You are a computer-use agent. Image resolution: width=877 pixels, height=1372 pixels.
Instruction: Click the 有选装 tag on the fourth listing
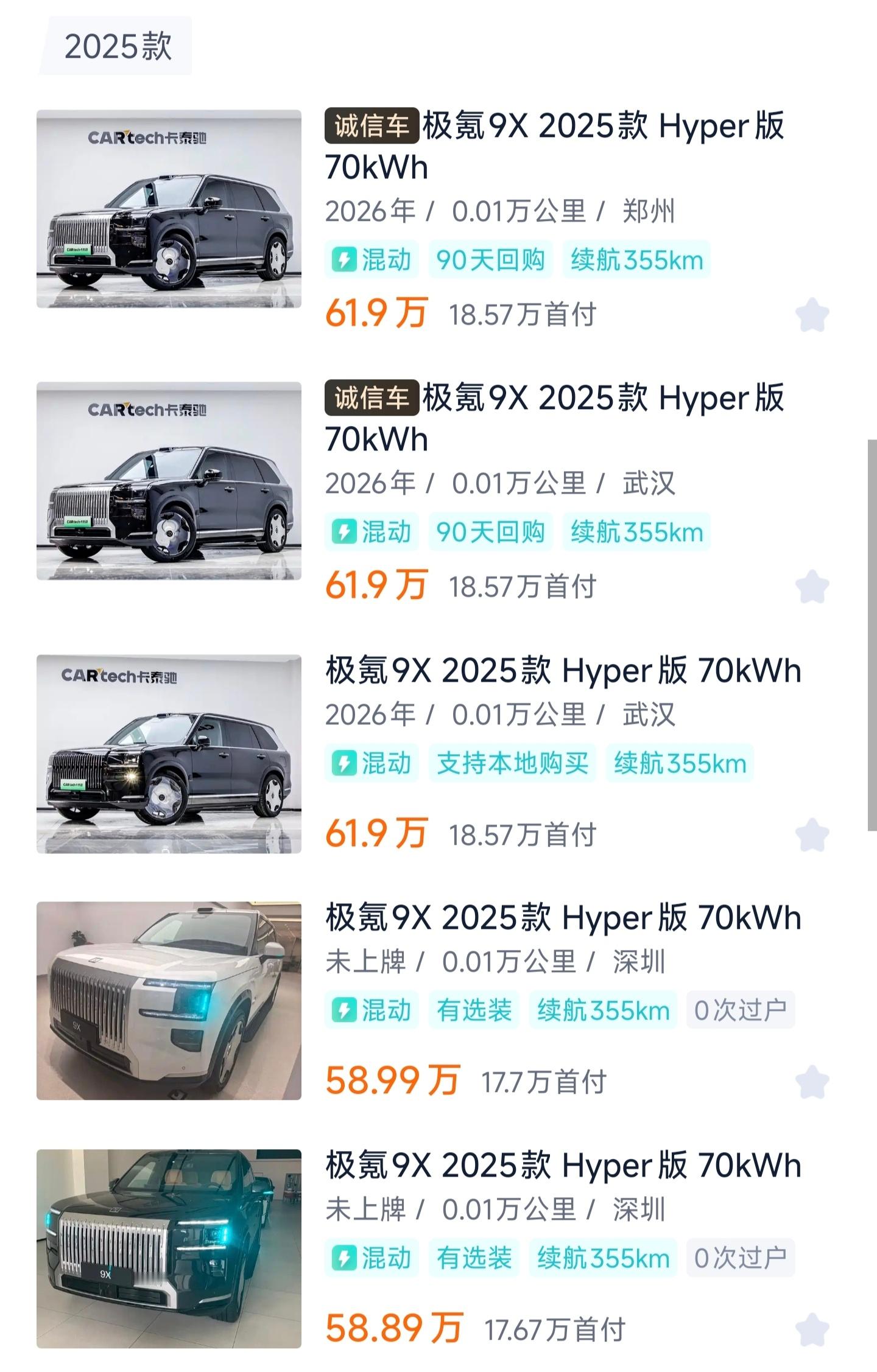[x=474, y=1009]
